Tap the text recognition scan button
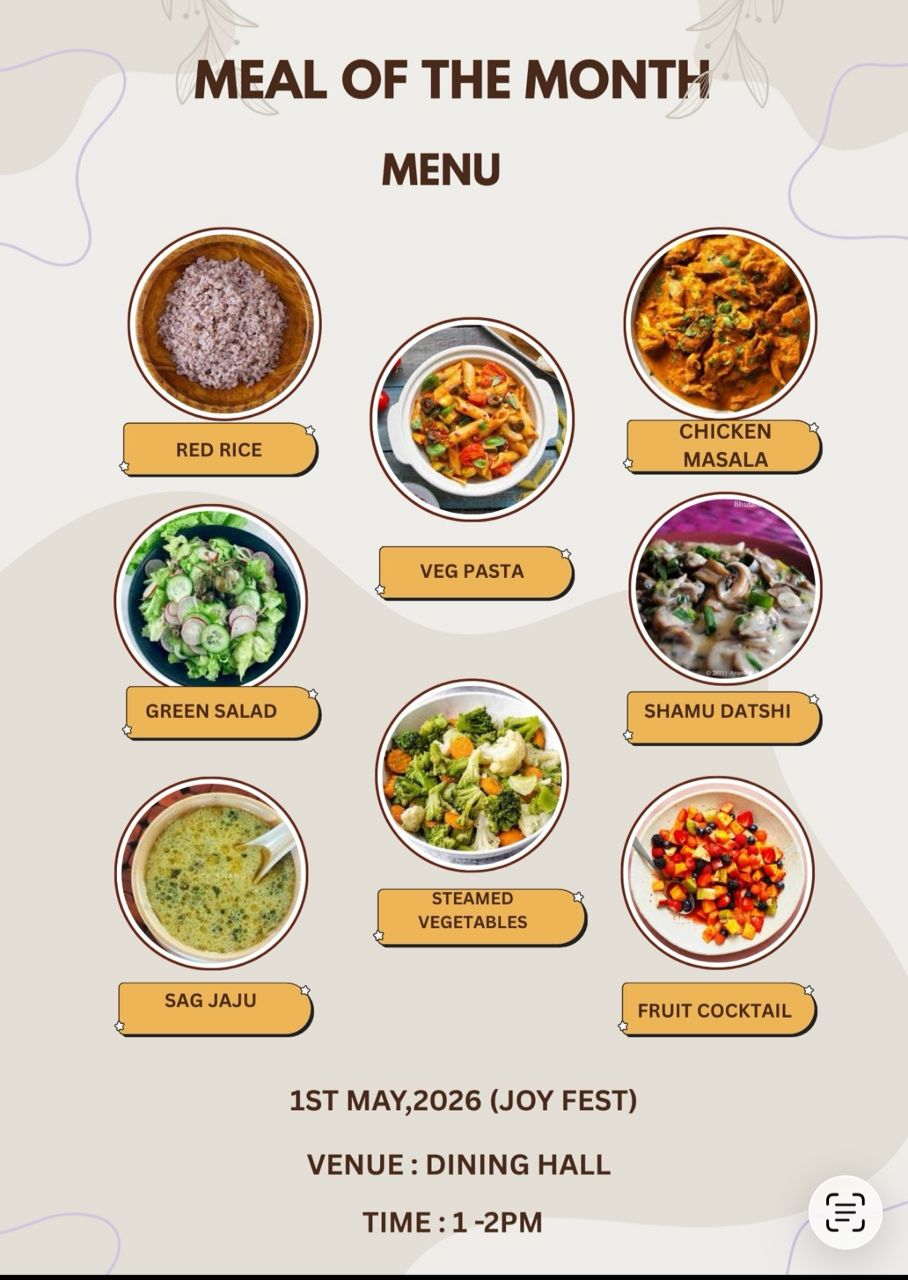908x1280 pixels. [x=845, y=1212]
